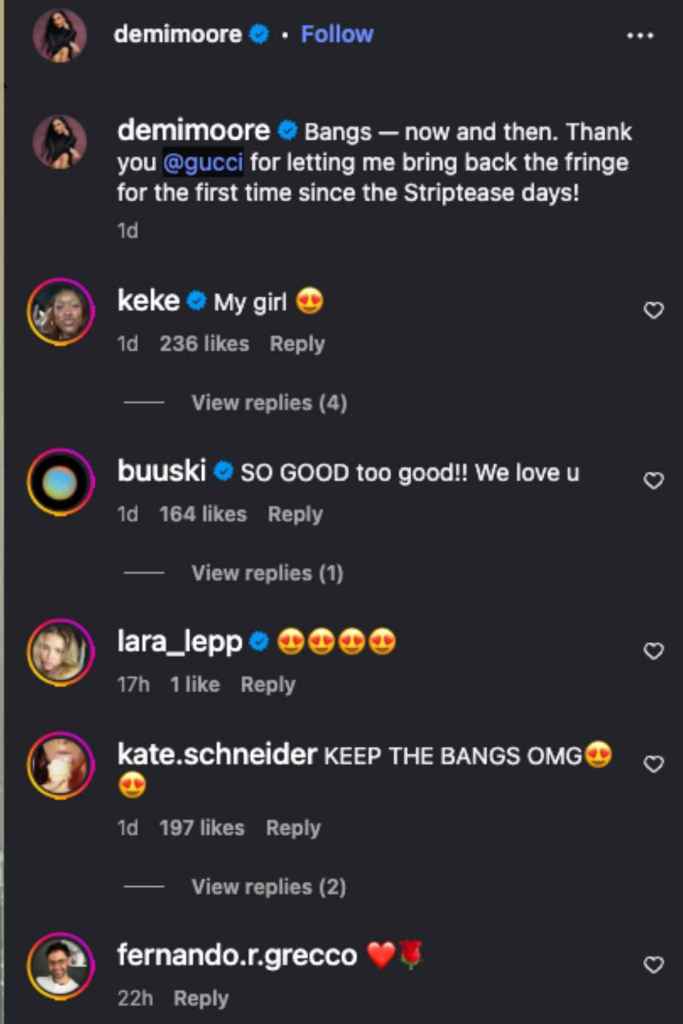The image size is (683, 1024).
Task: Like buuski's "SO GOOD" comment
Action: pos(653,481)
